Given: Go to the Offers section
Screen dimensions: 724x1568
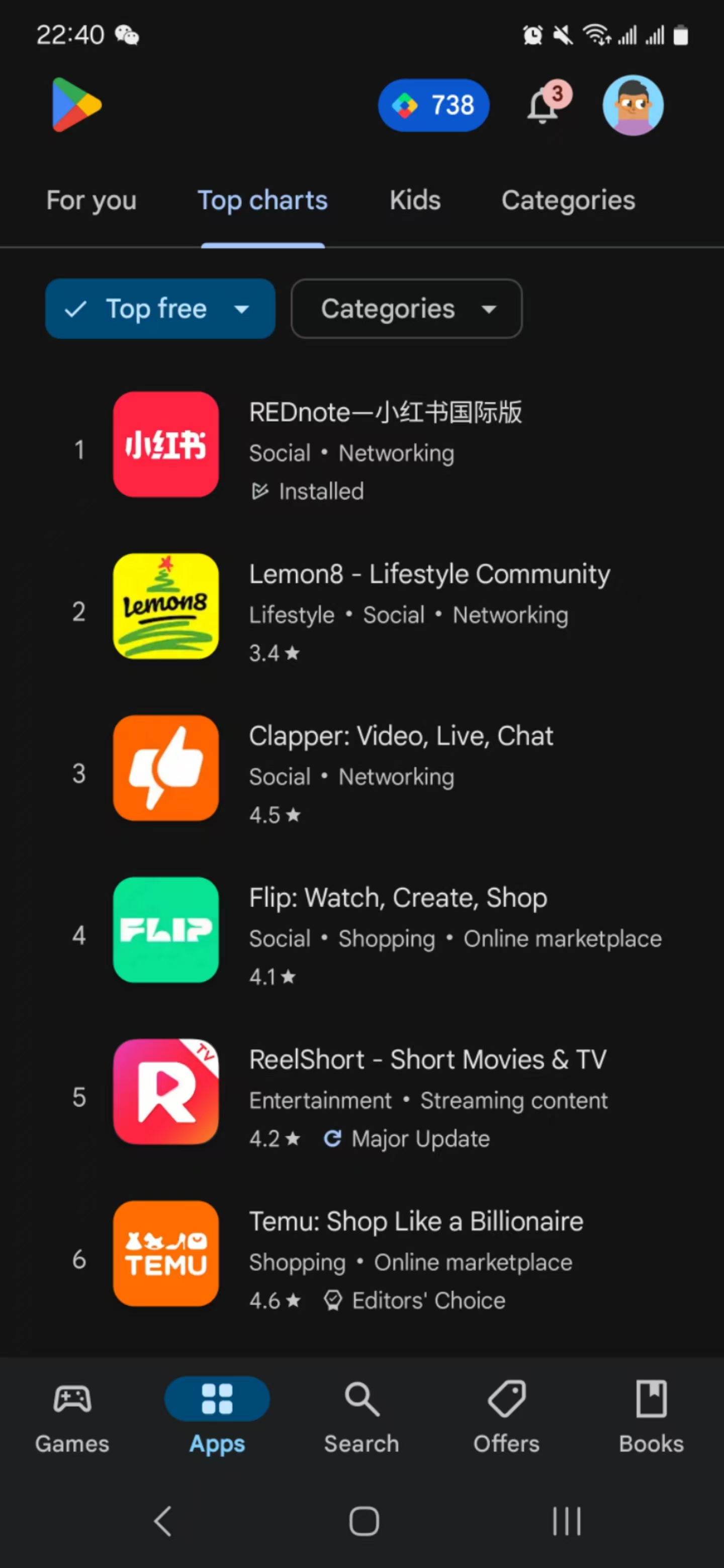Looking at the screenshot, I should (x=506, y=1416).
